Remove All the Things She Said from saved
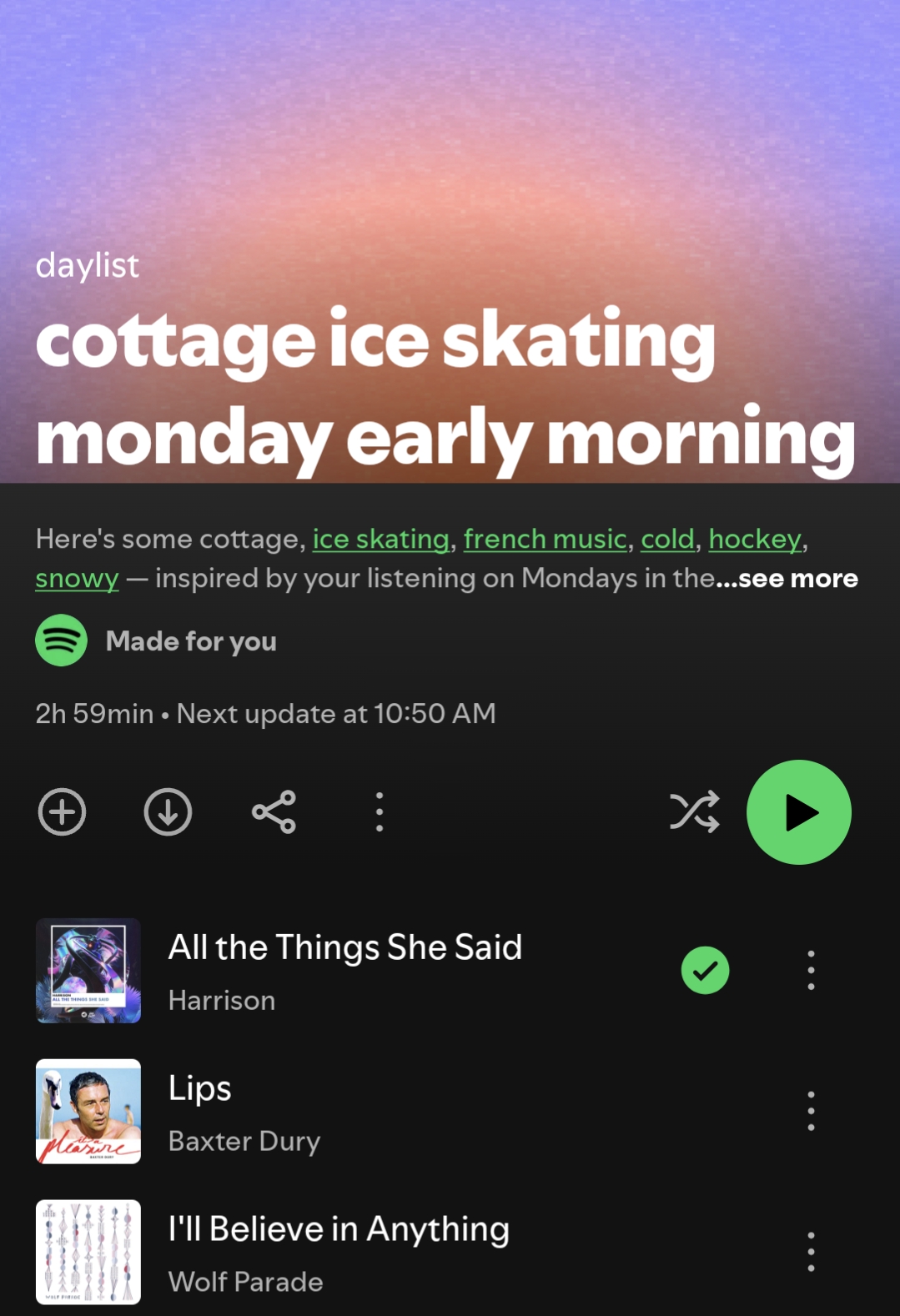Screen dimensions: 900x1316 pyautogui.click(x=705, y=971)
